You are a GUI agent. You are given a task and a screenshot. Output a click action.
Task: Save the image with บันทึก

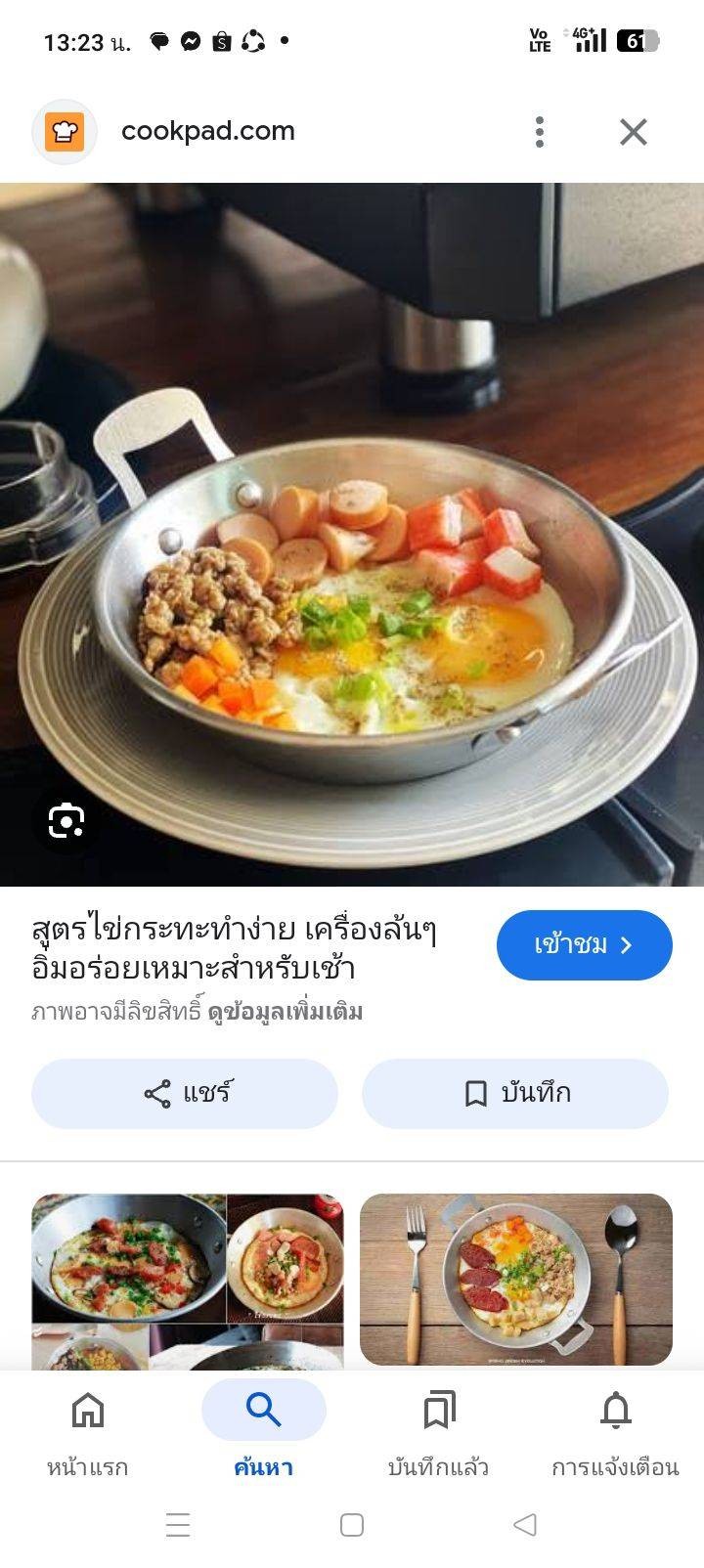(x=515, y=1093)
